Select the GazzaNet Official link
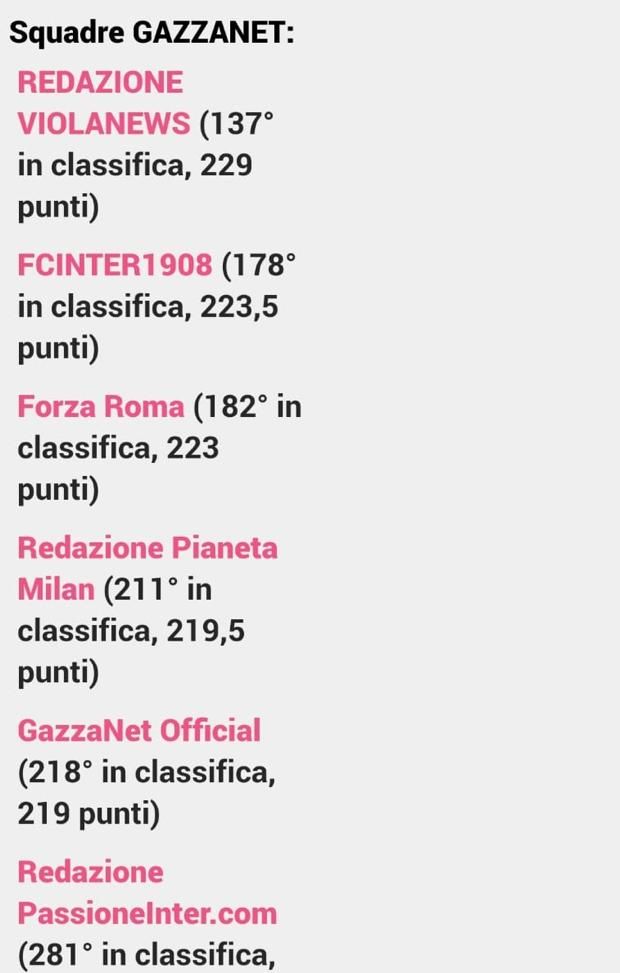 pyautogui.click(x=138, y=731)
